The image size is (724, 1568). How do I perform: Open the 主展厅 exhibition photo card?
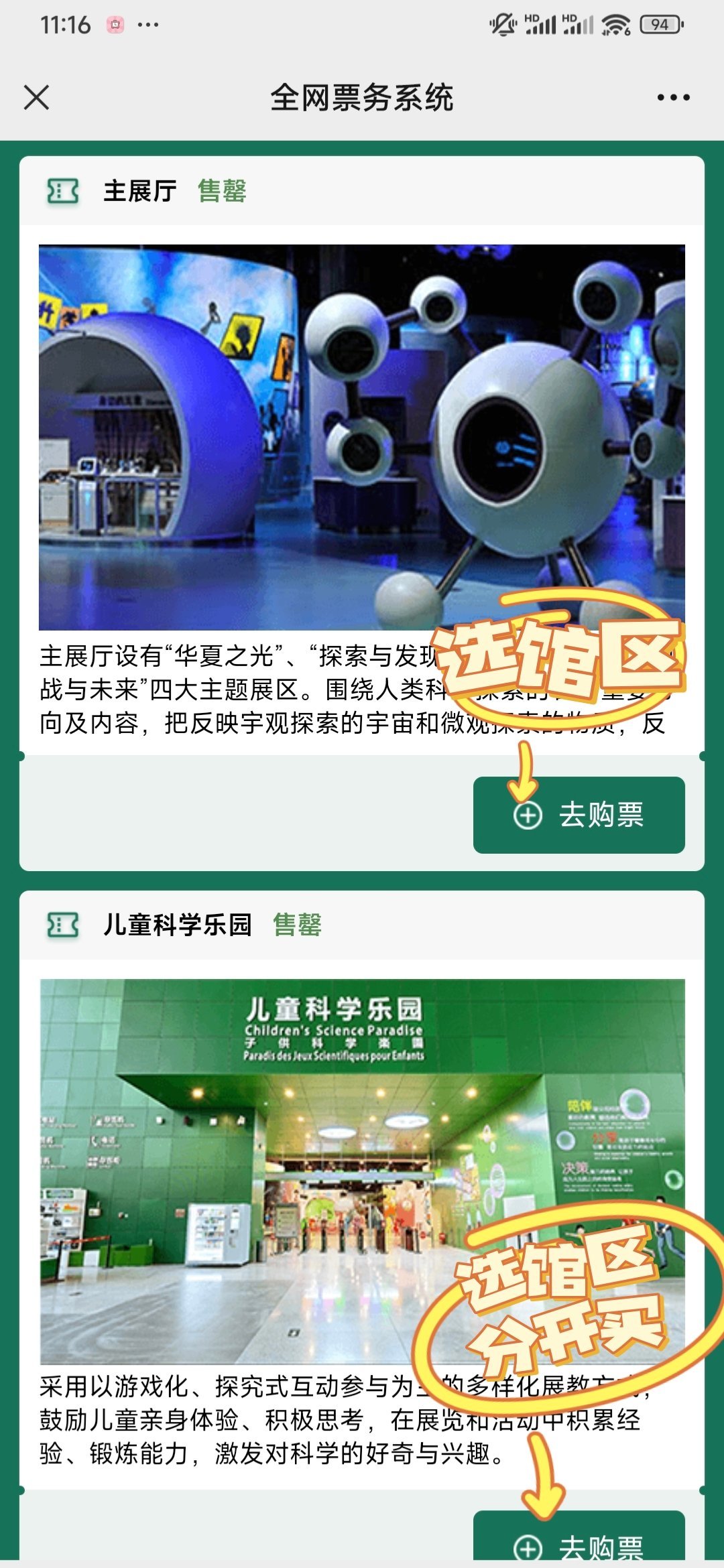(x=362, y=437)
